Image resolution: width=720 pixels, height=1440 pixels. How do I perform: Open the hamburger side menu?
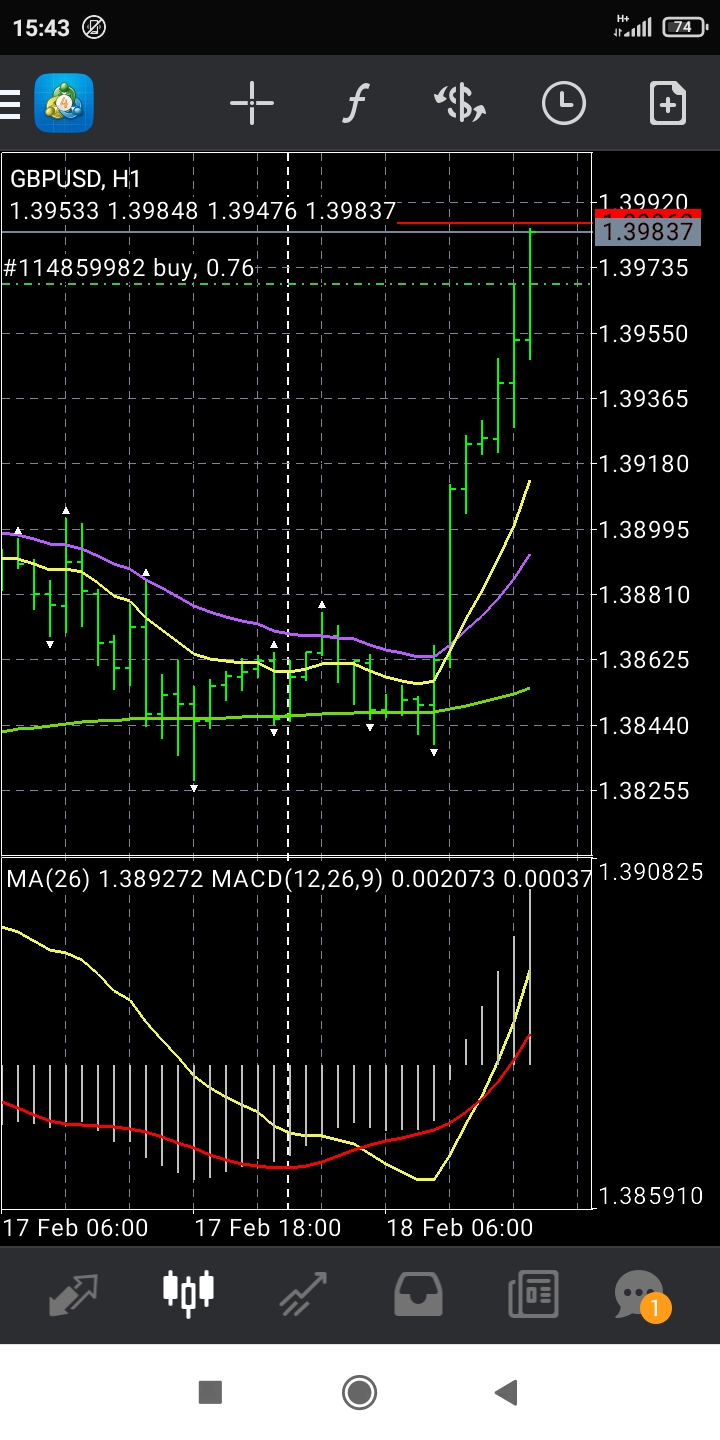(9, 103)
